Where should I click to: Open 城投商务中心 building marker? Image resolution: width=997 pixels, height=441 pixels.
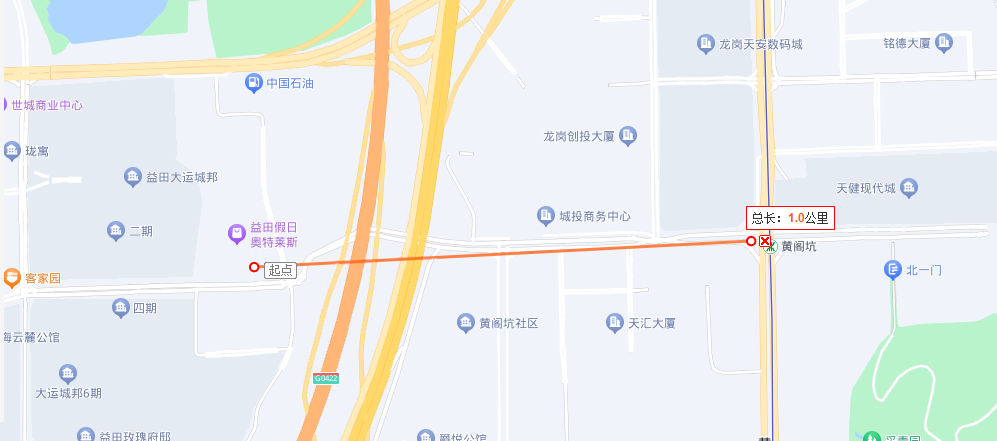(545, 215)
